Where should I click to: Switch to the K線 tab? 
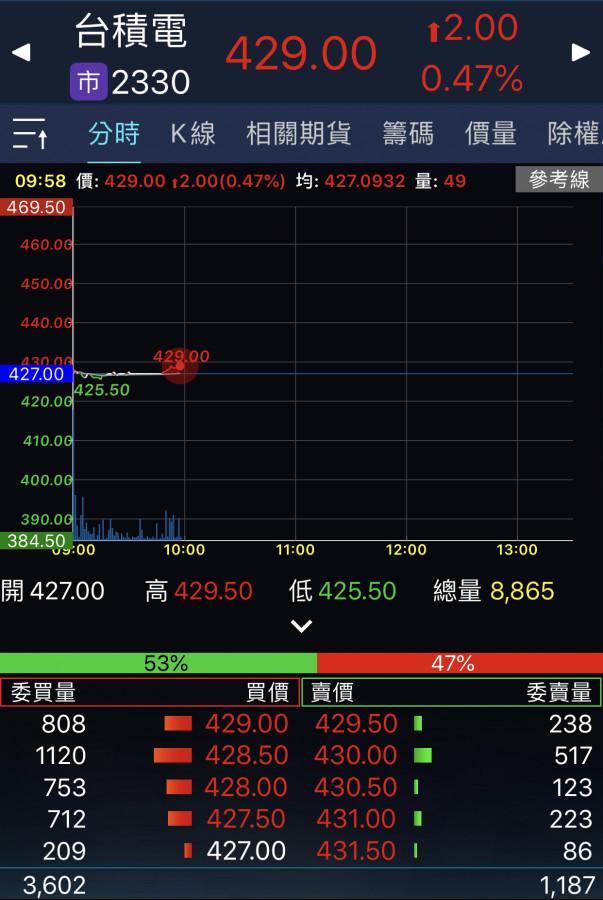(x=193, y=133)
